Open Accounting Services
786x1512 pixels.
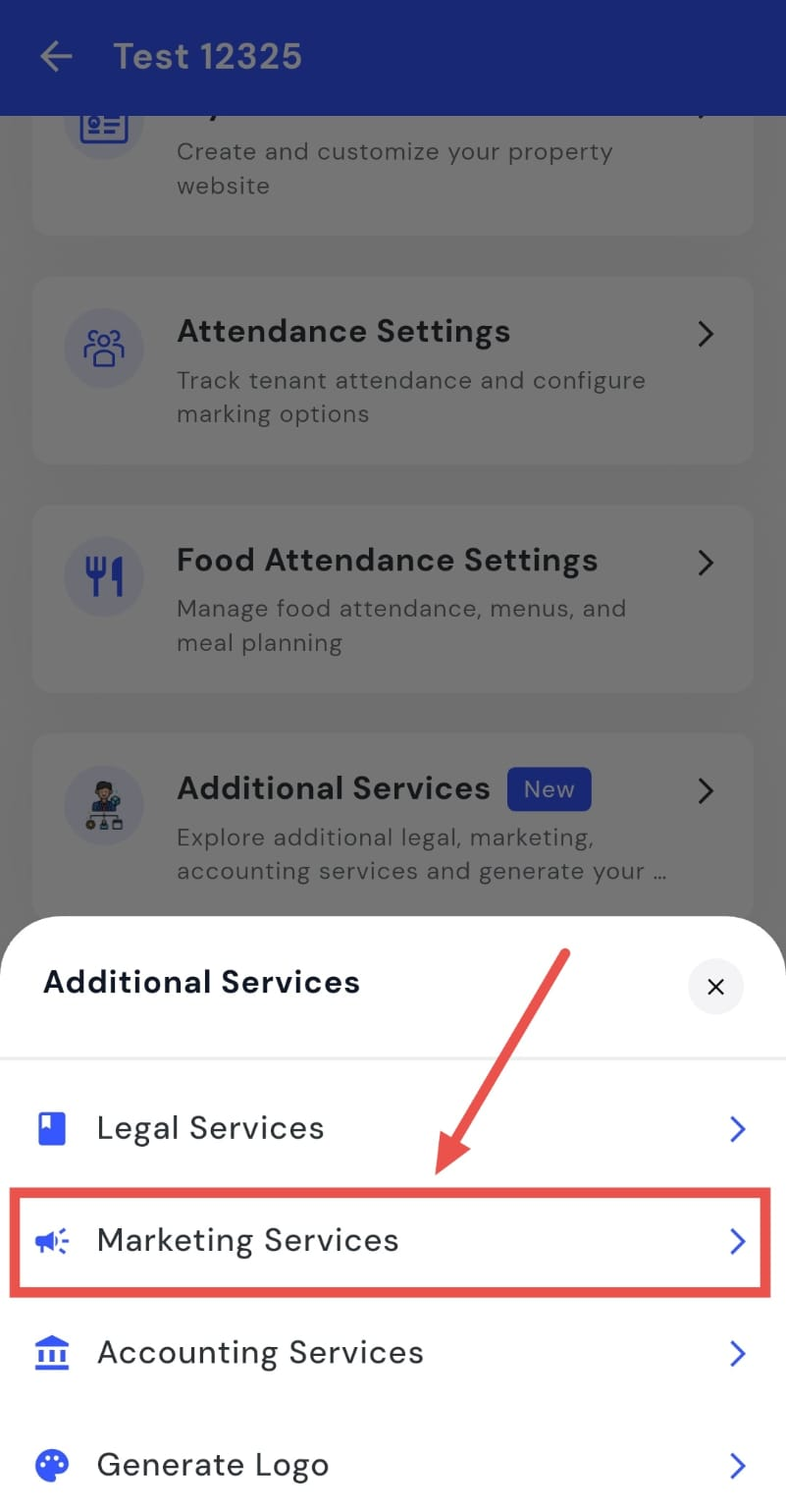393,1353
